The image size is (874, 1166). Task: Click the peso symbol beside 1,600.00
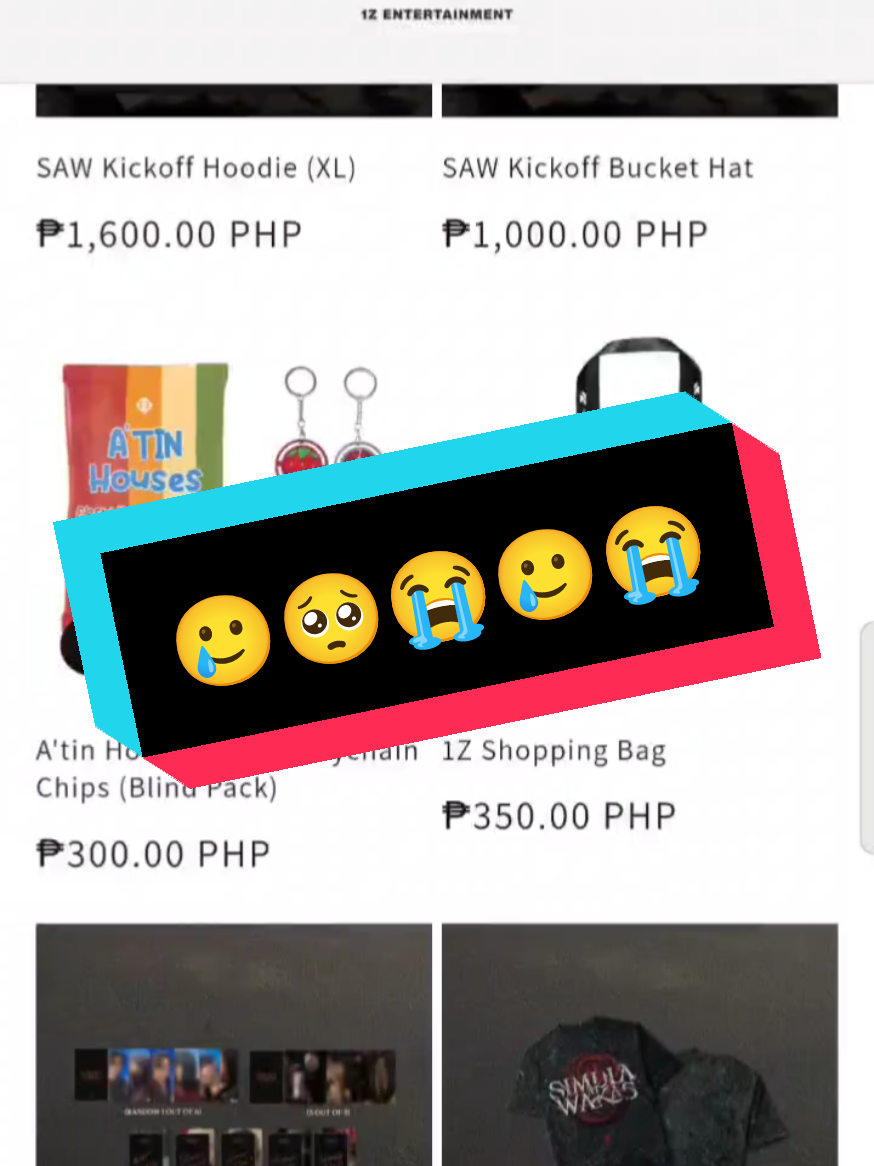click(52, 234)
